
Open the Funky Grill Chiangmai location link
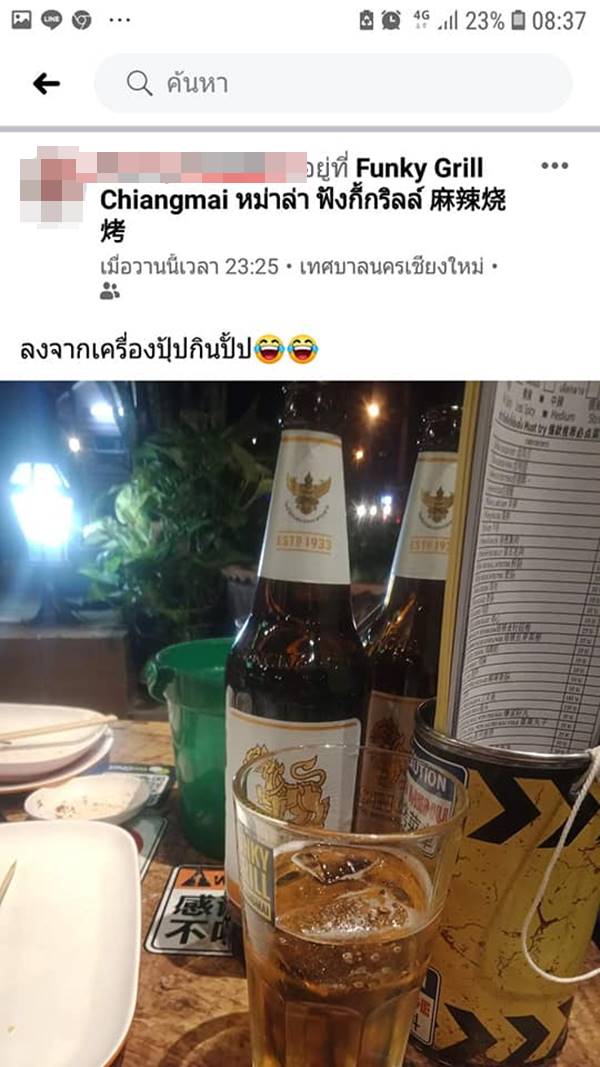[x=300, y=198]
